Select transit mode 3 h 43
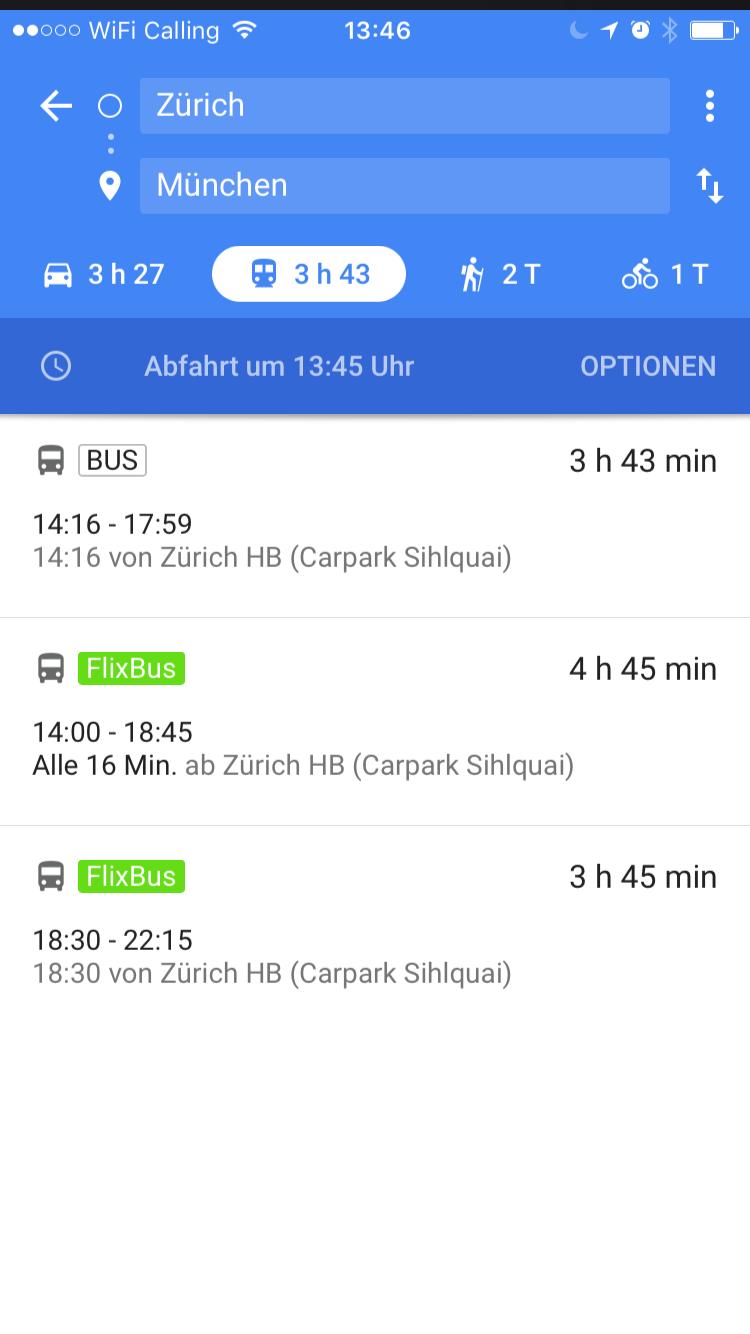This screenshot has height=1334, width=750. coord(309,274)
